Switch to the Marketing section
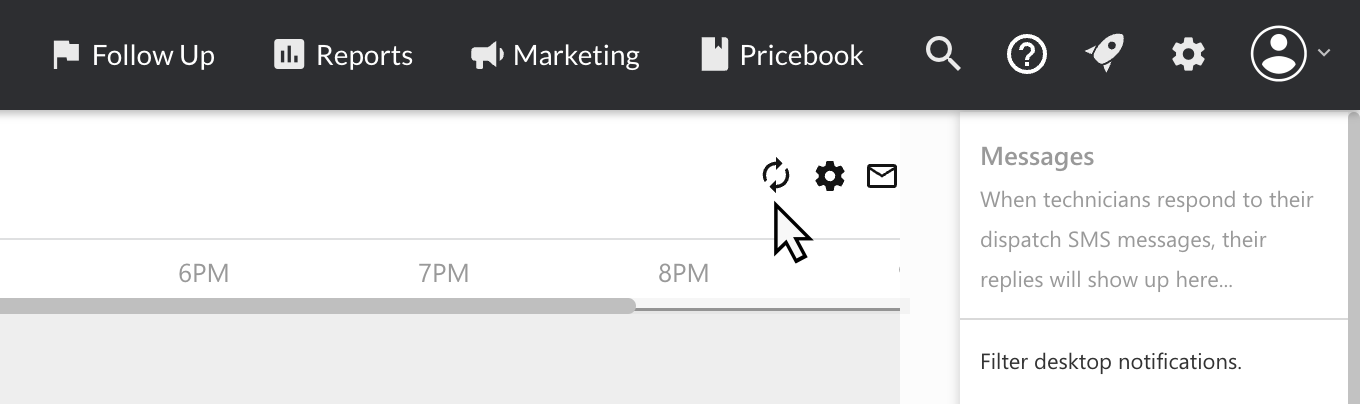 click(x=555, y=55)
